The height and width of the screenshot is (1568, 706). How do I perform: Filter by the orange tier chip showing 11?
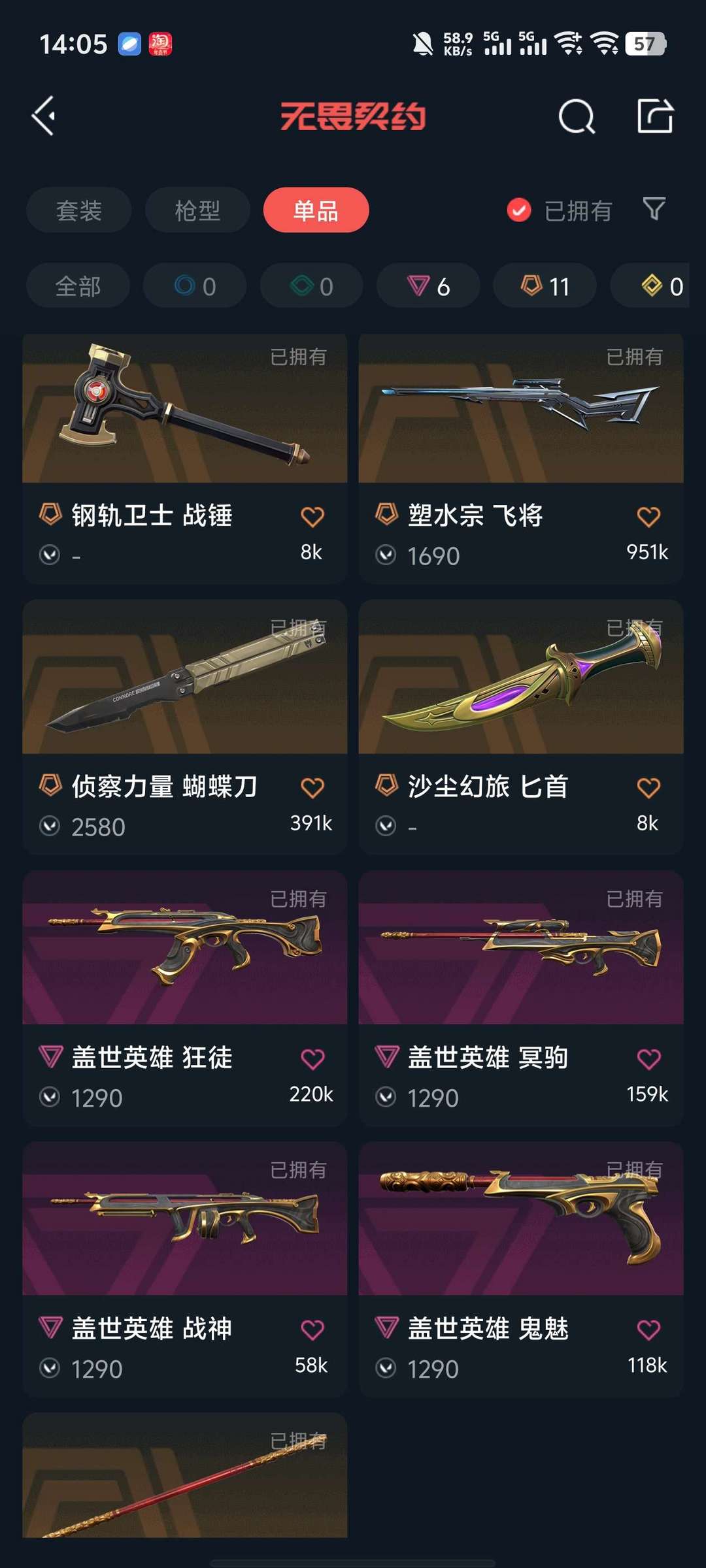545,286
